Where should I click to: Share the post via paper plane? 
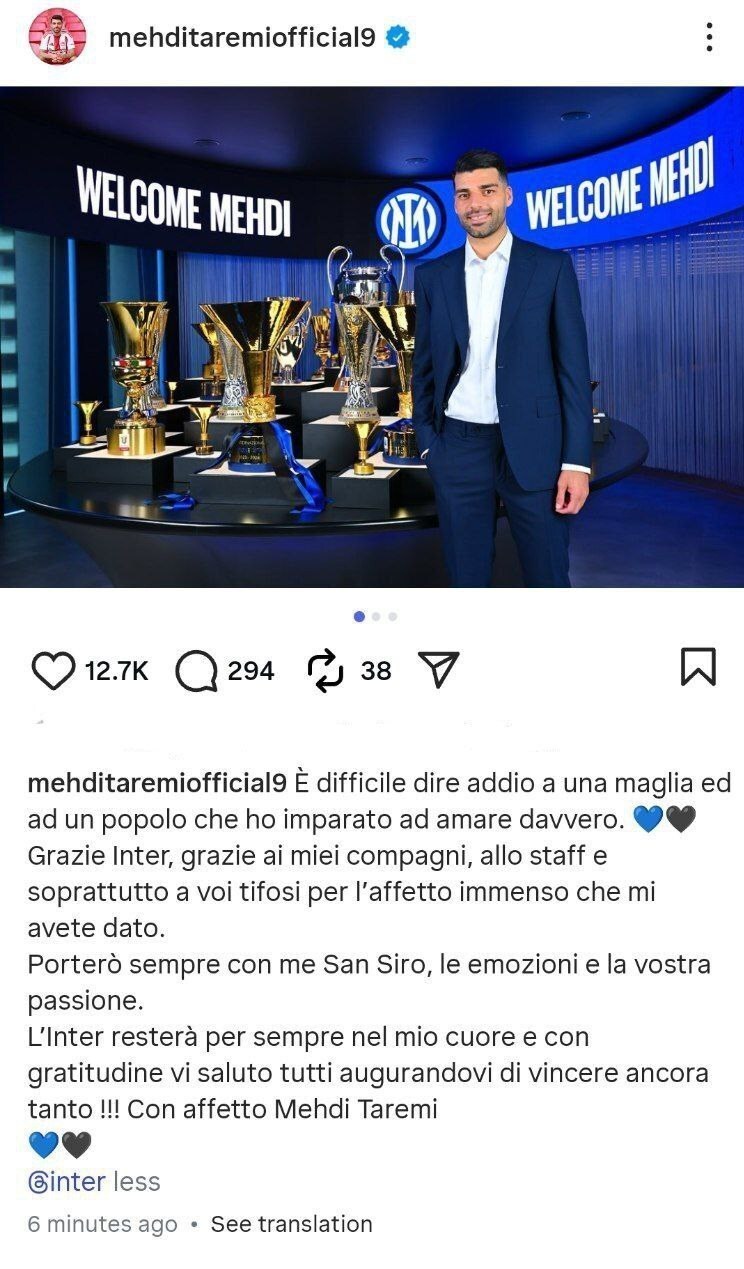pyautogui.click(x=437, y=670)
